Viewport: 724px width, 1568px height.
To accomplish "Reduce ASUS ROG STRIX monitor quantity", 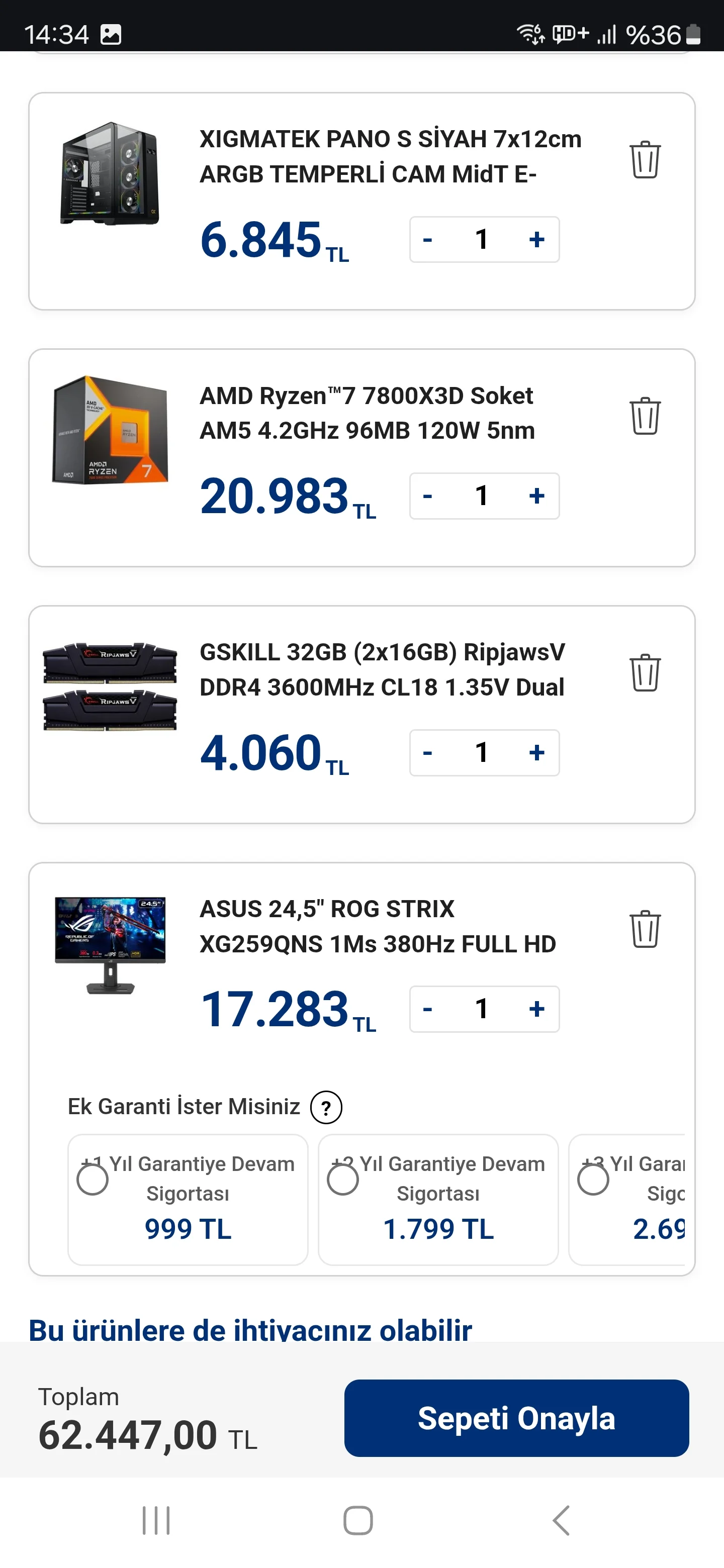I will [x=427, y=1009].
